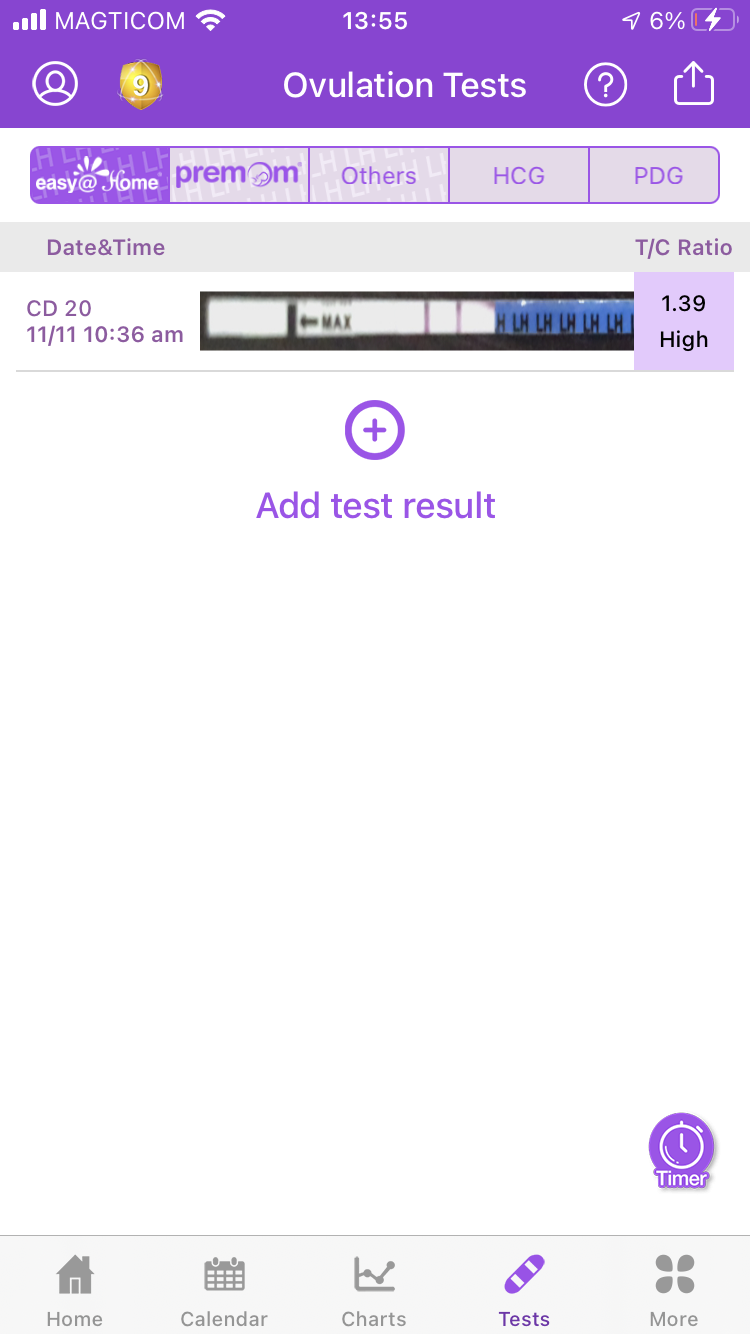Image resolution: width=750 pixels, height=1334 pixels.
Task: Open the Calendar tab
Action: [224, 1290]
